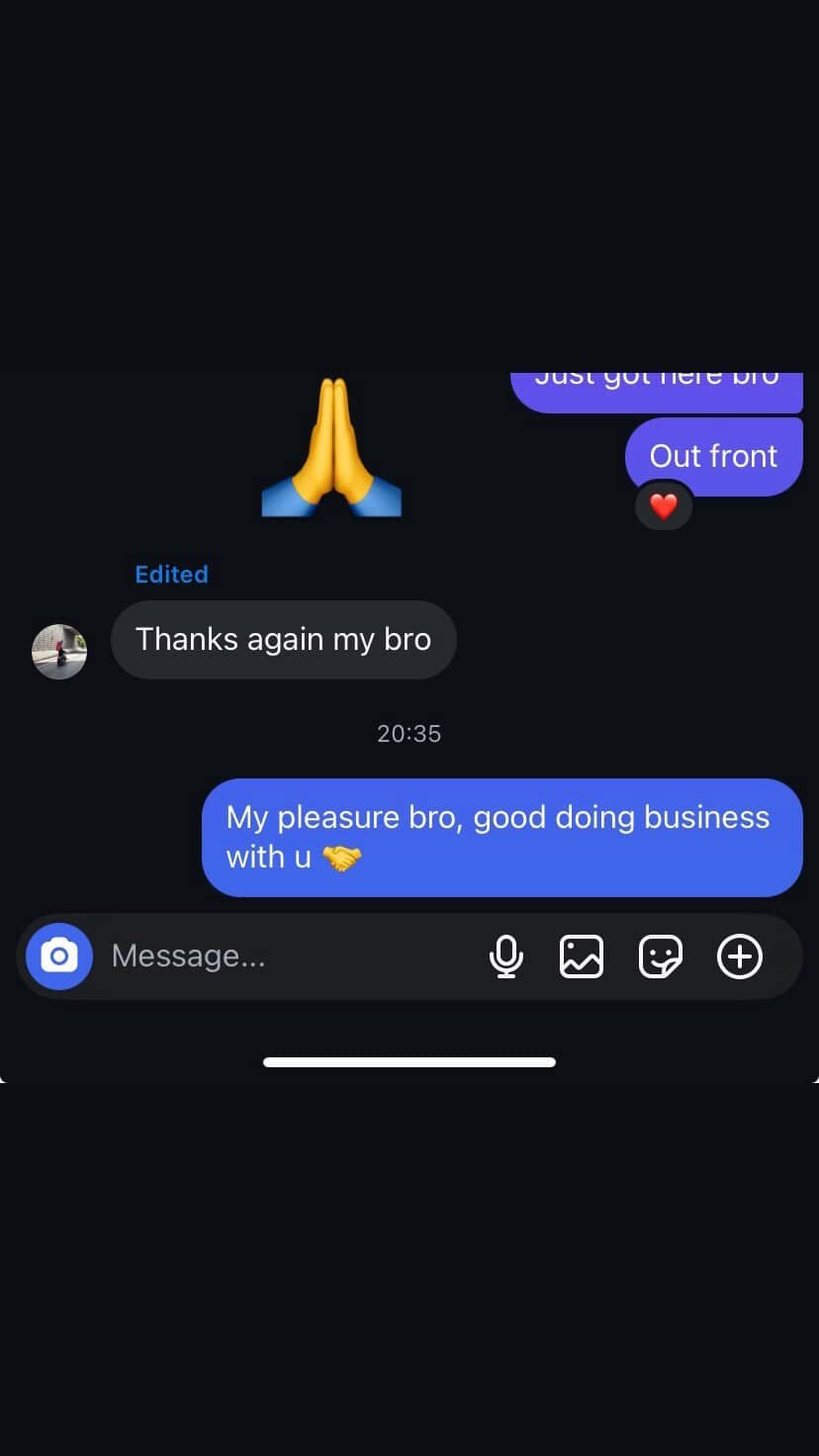The height and width of the screenshot is (1456, 819).
Task: Open the camera from the message bar
Action: [59, 956]
